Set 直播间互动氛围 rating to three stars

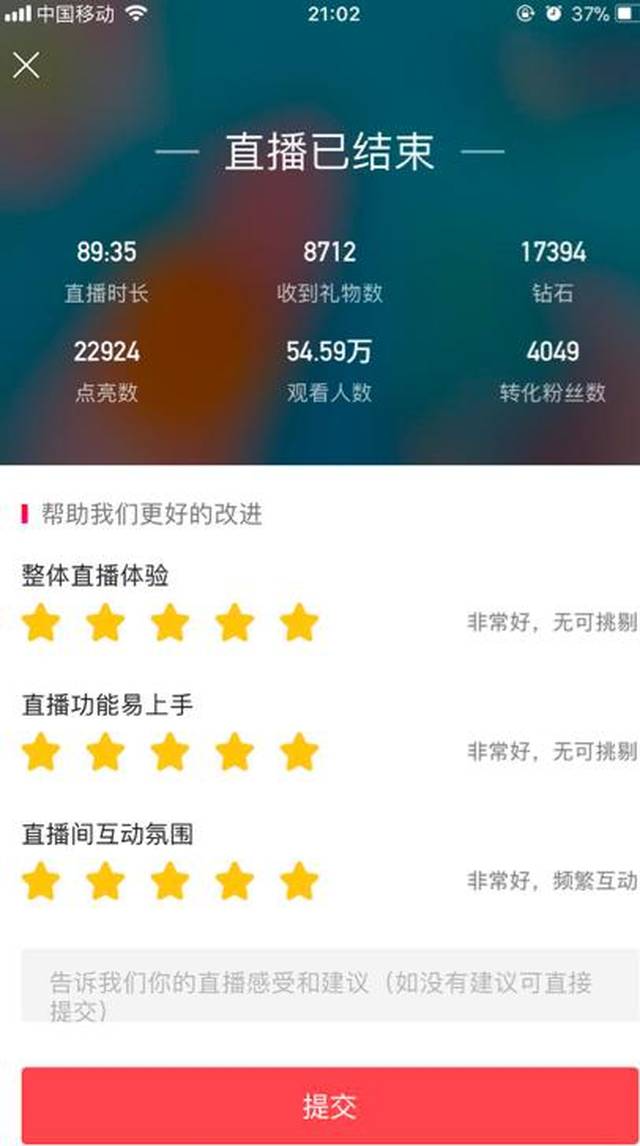click(x=170, y=882)
